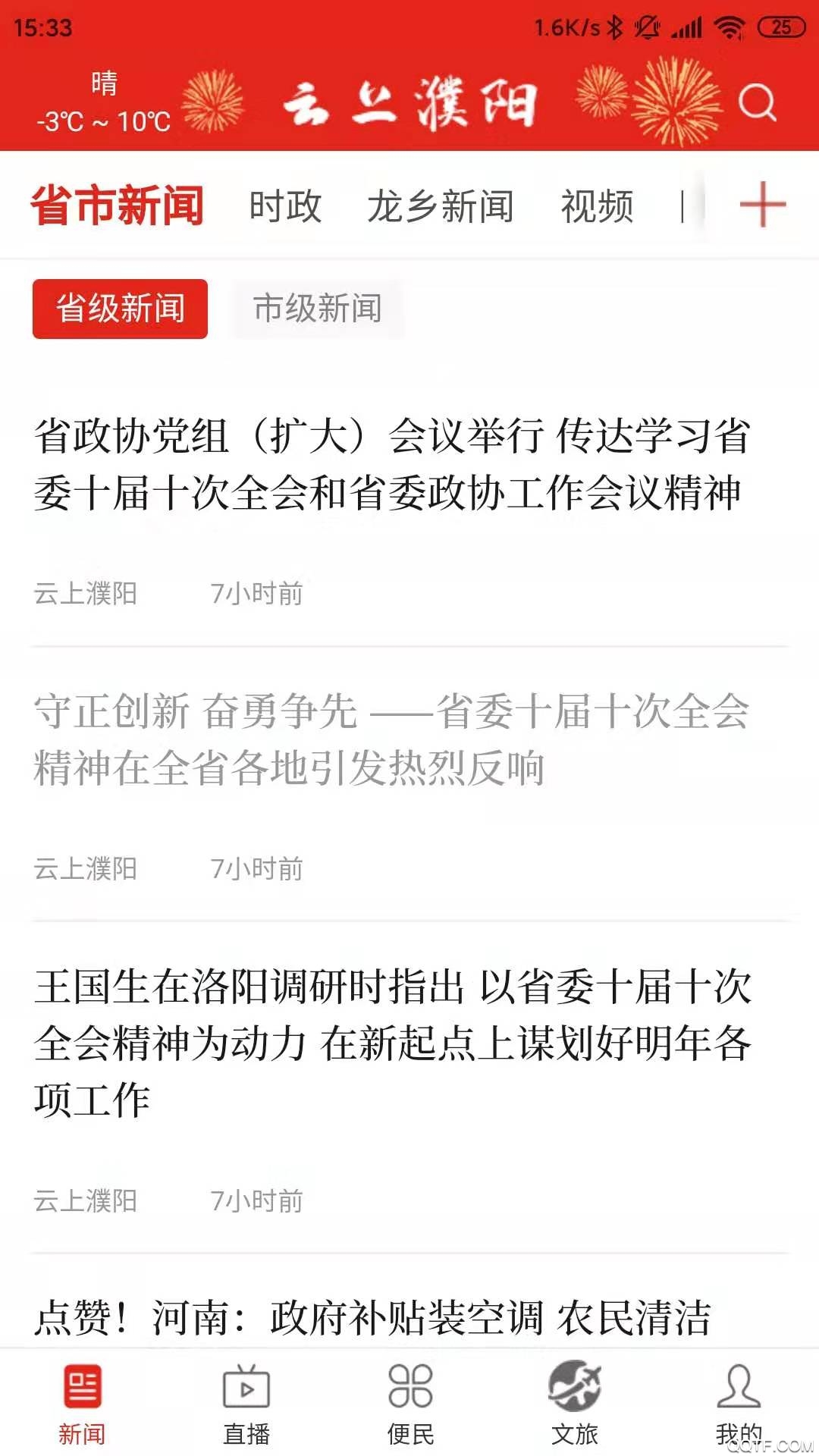Open the 直播 live stream icon
819x1456 pixels.
245,1399
